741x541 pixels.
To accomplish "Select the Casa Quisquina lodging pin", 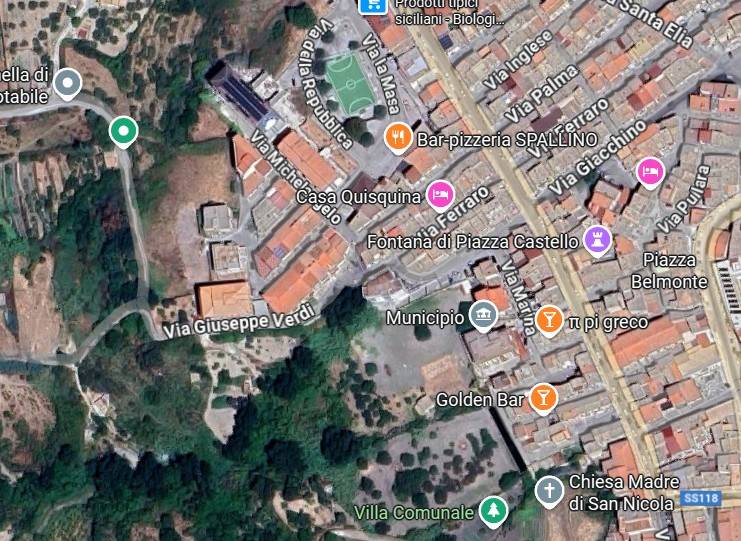I will (x=439, y=195).
